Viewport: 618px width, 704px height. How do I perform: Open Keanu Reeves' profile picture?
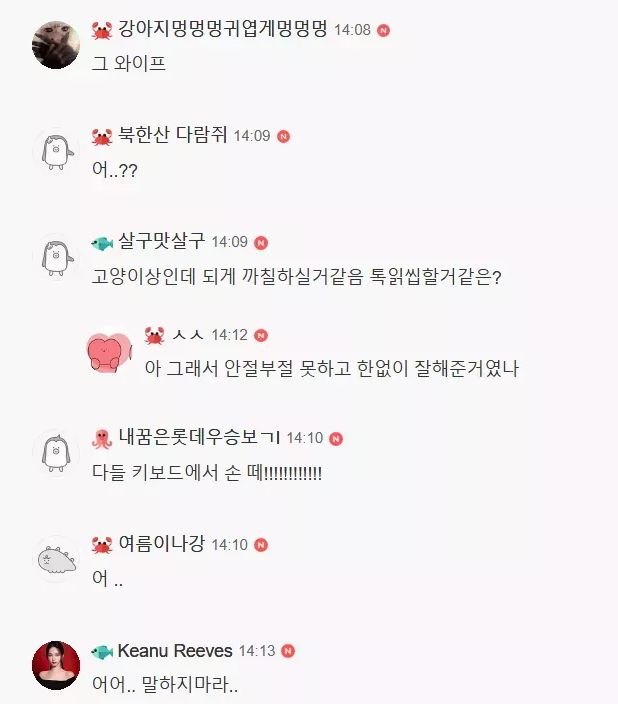click(57, 665)
